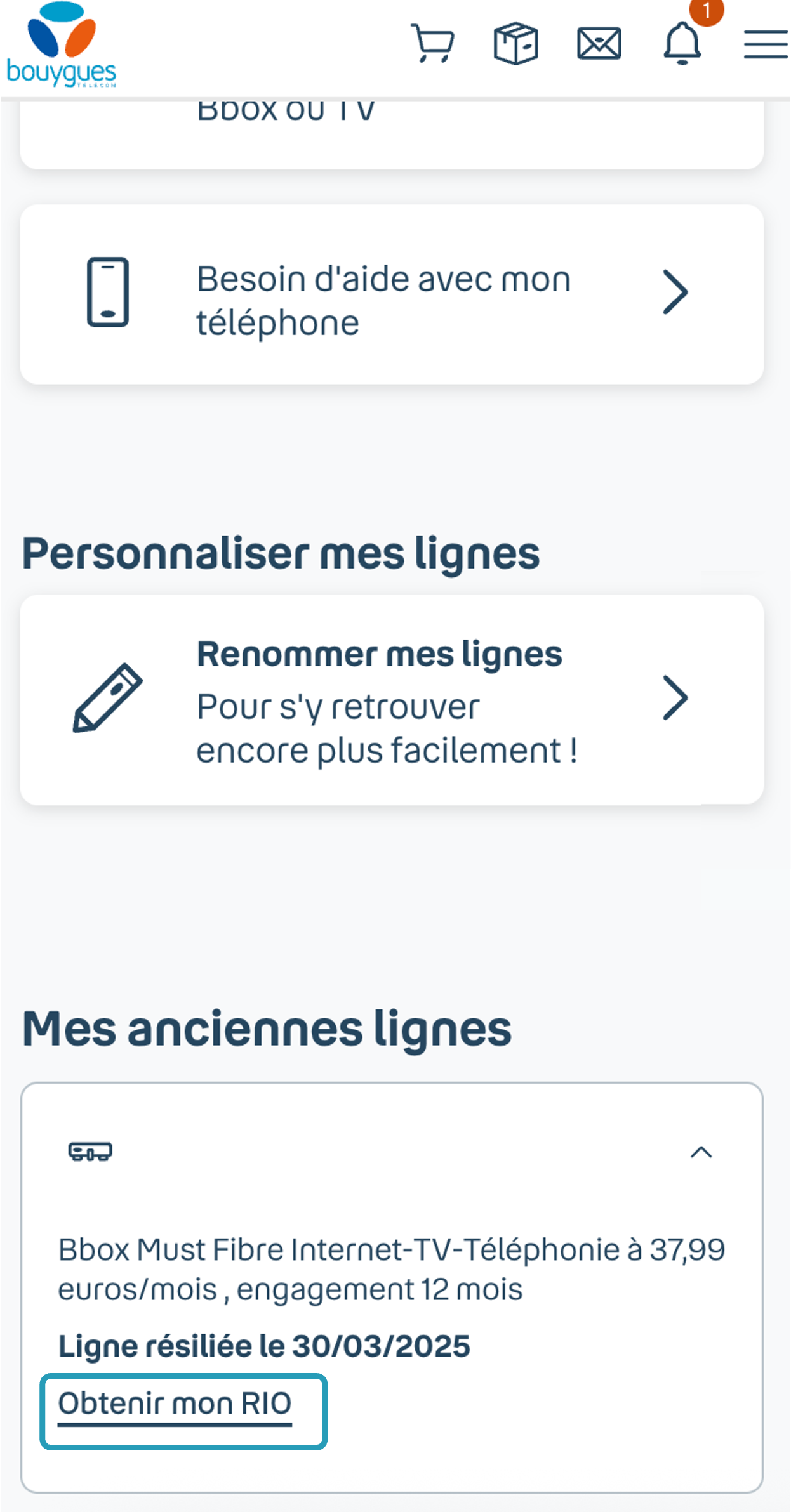Go to Bouygues Telecom home via logo
The width and height of the screenshot is (791, 1512).
coord(62,44)
